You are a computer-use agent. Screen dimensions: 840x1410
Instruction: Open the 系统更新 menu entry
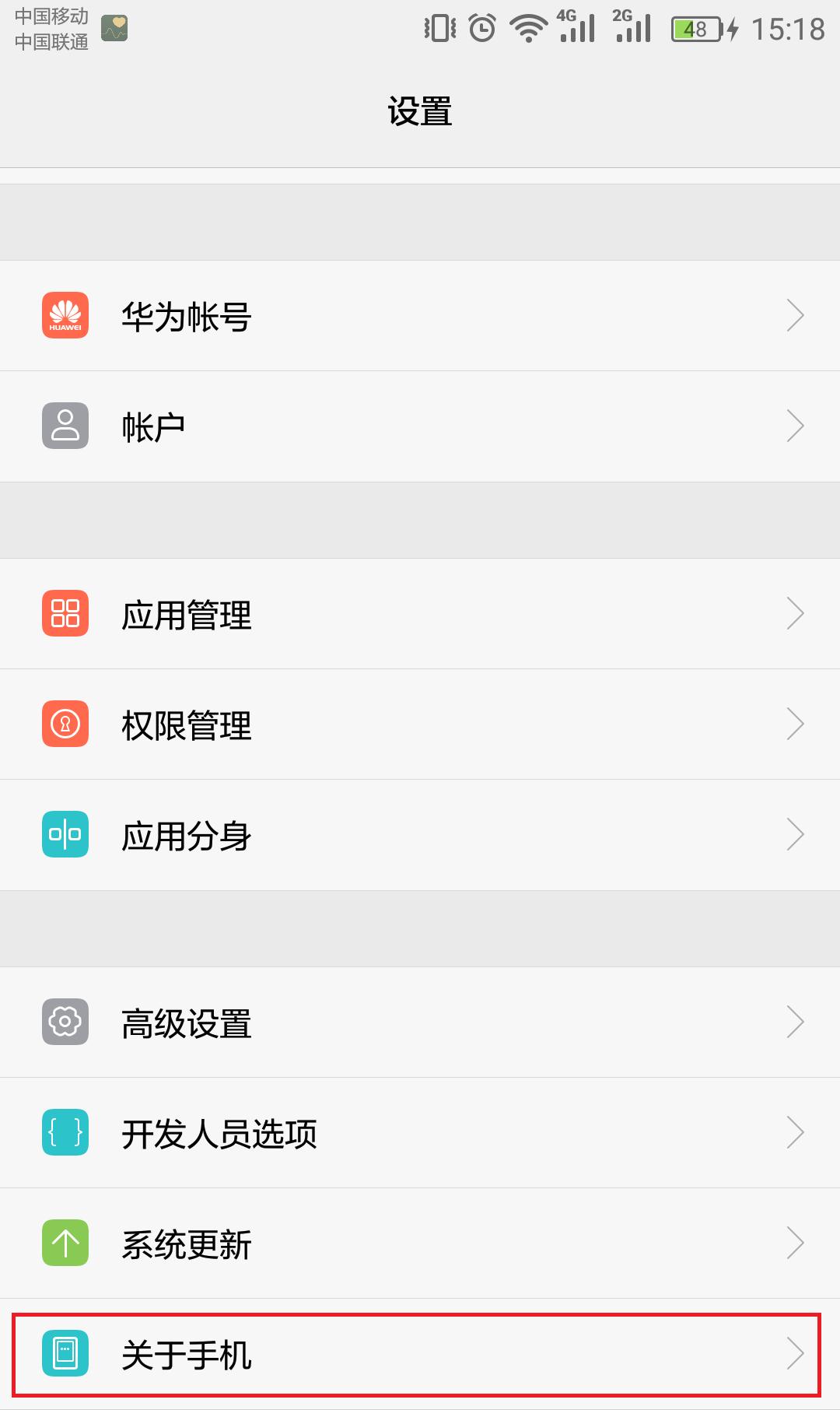coord(420,1243)
